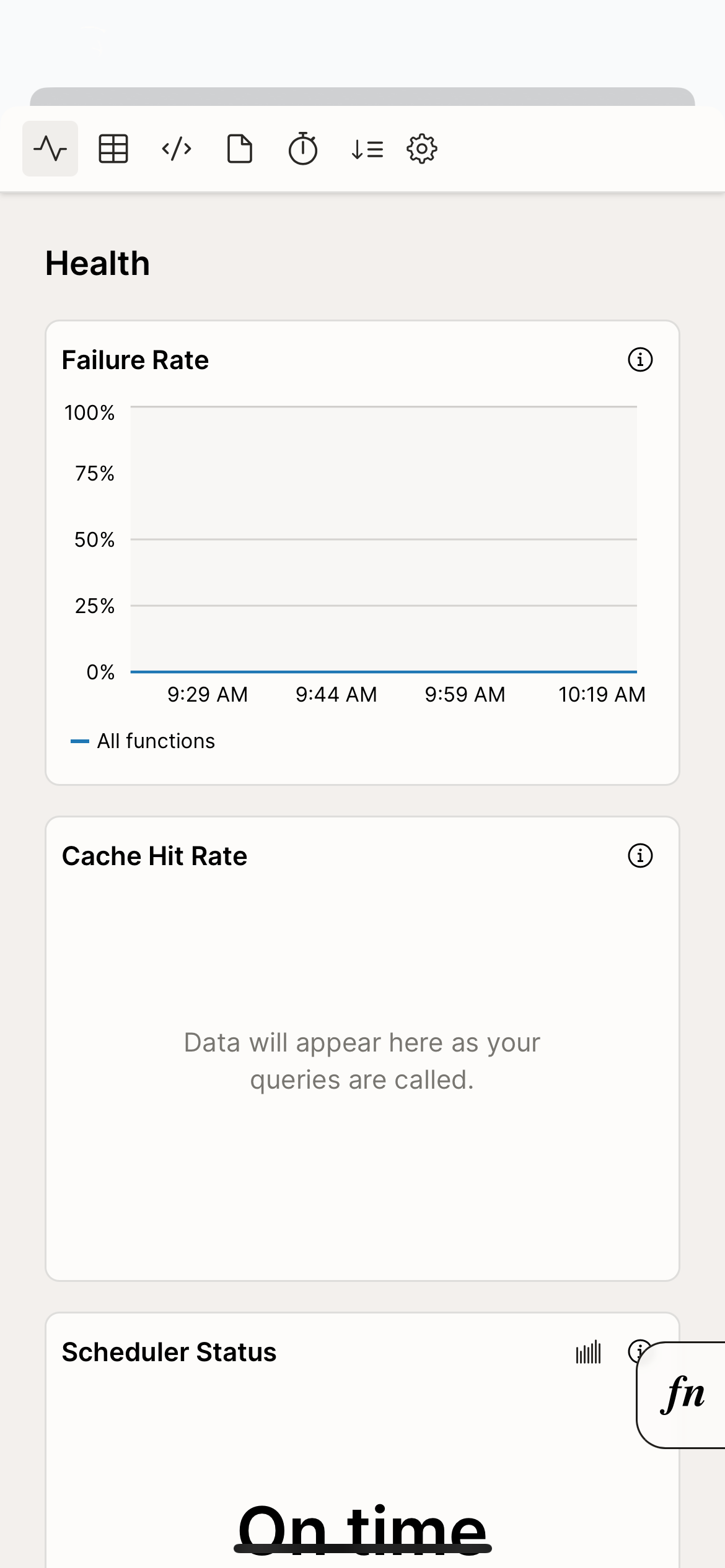Open the Schedules stopwatch icon
This screenshot has width=725, height=1568.
(303, 148)
